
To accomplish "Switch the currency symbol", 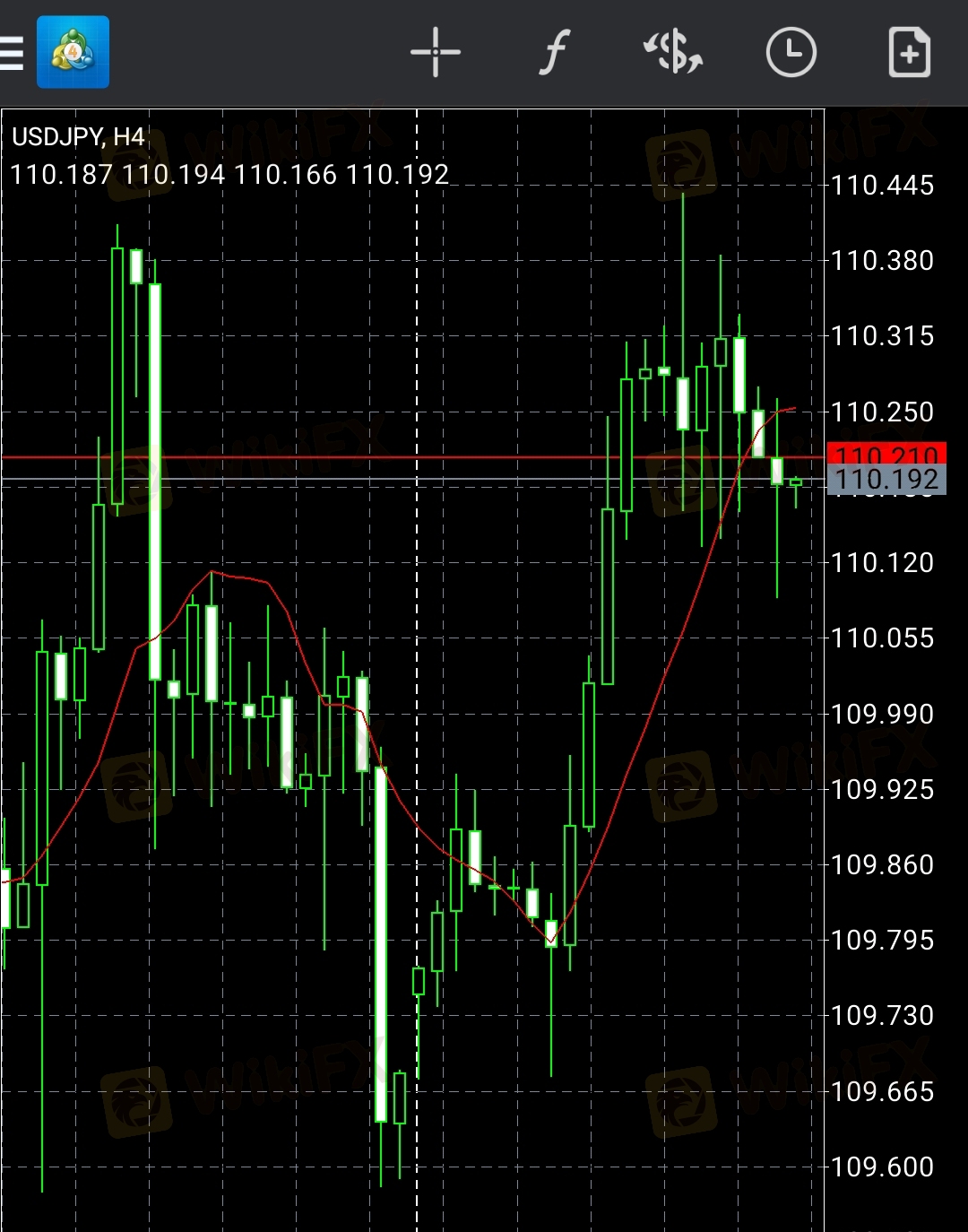I will [673, 53].
